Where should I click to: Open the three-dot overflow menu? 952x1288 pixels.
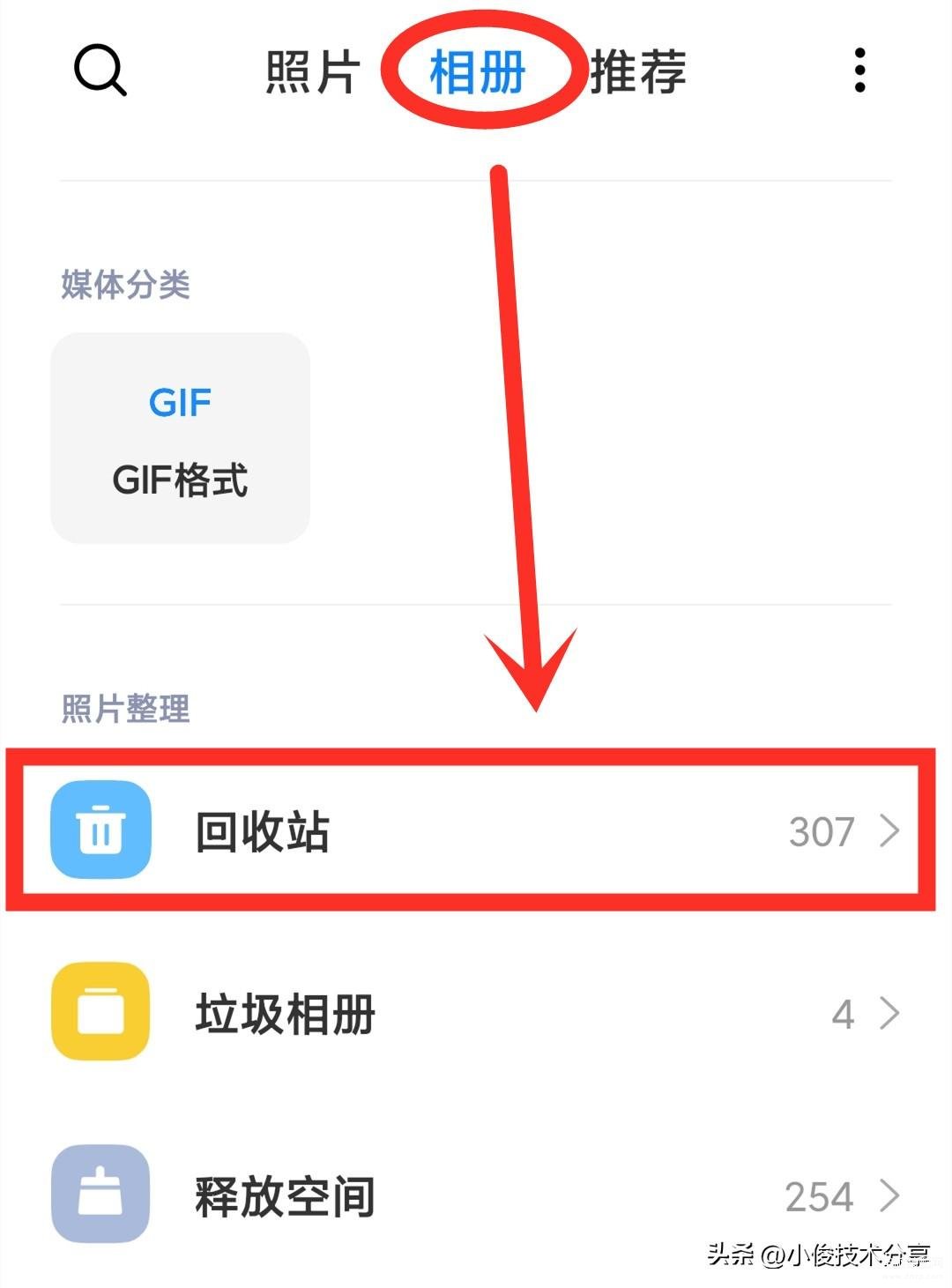860,71
